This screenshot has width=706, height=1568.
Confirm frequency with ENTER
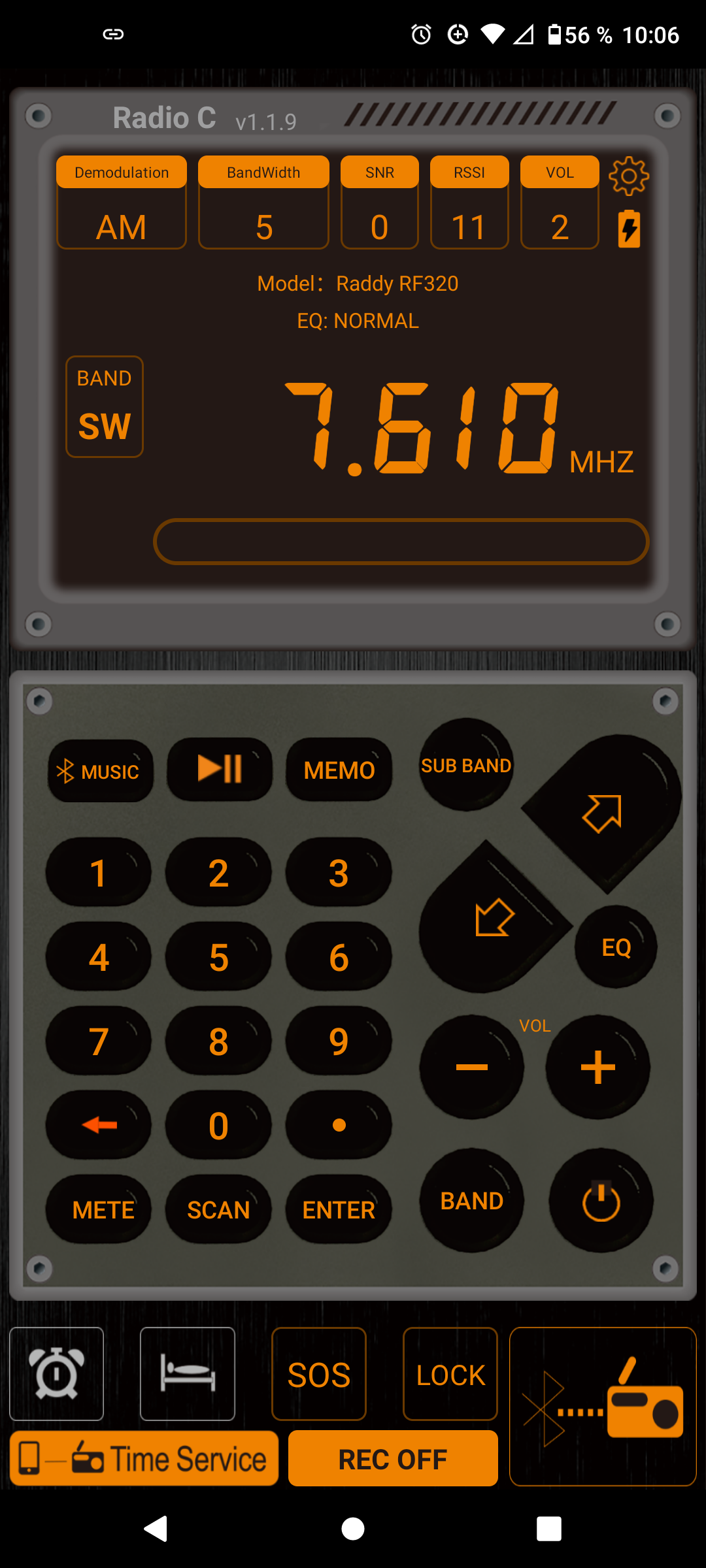pos(339,1209)
